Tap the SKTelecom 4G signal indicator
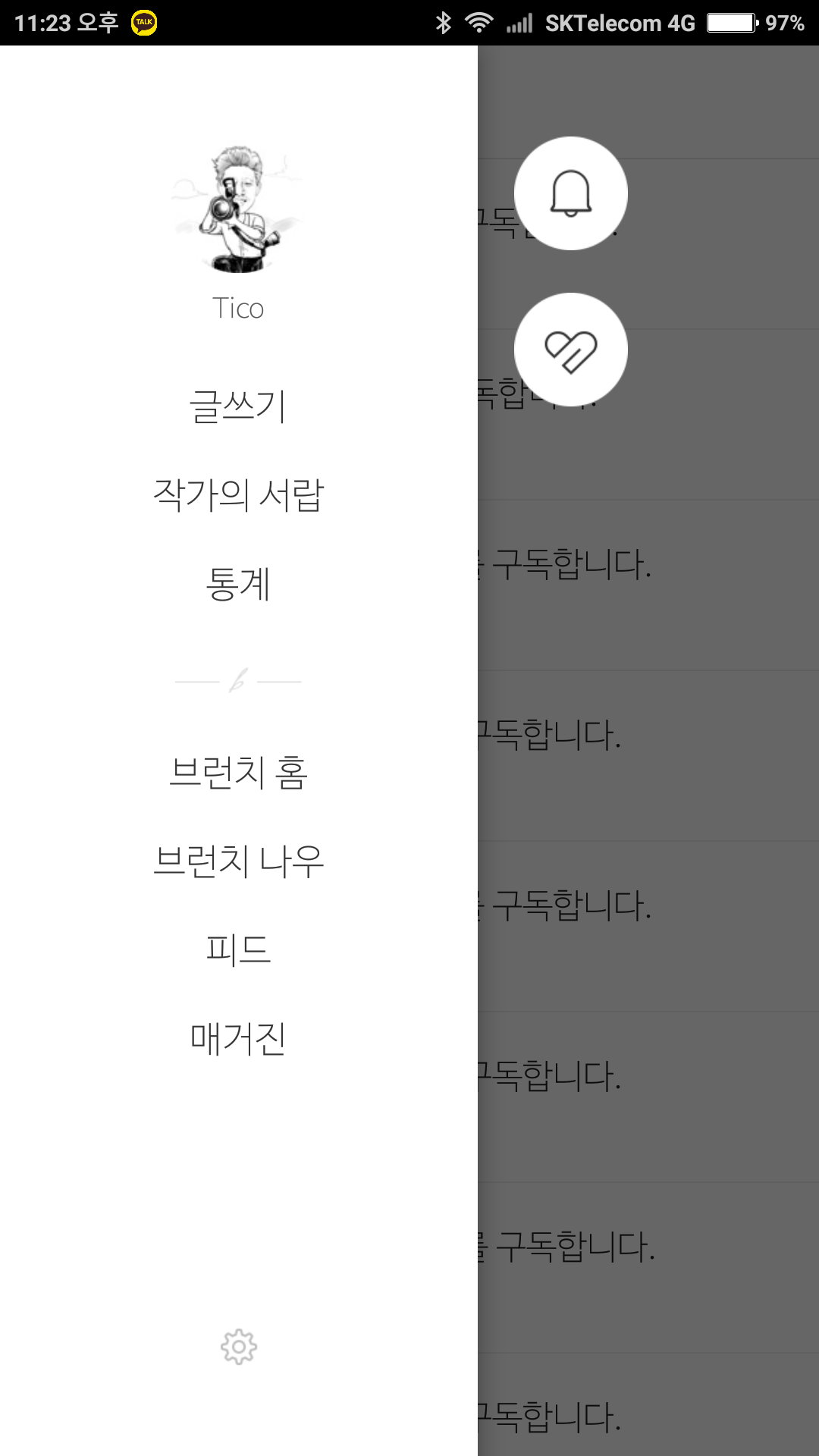The image size is (819, 1456). coord(618,21)
